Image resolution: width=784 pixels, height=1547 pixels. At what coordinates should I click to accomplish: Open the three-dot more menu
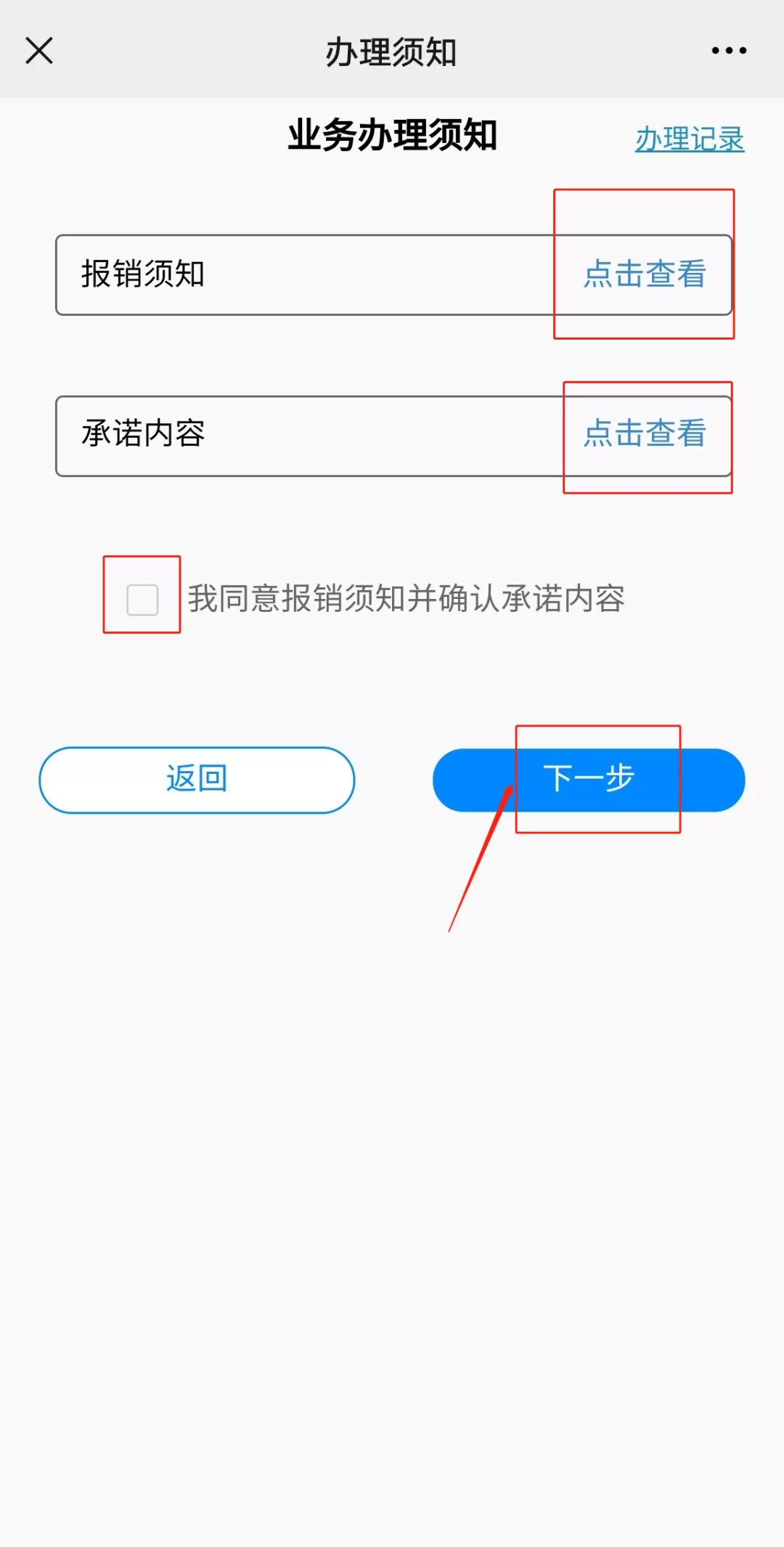click(729, 51)
